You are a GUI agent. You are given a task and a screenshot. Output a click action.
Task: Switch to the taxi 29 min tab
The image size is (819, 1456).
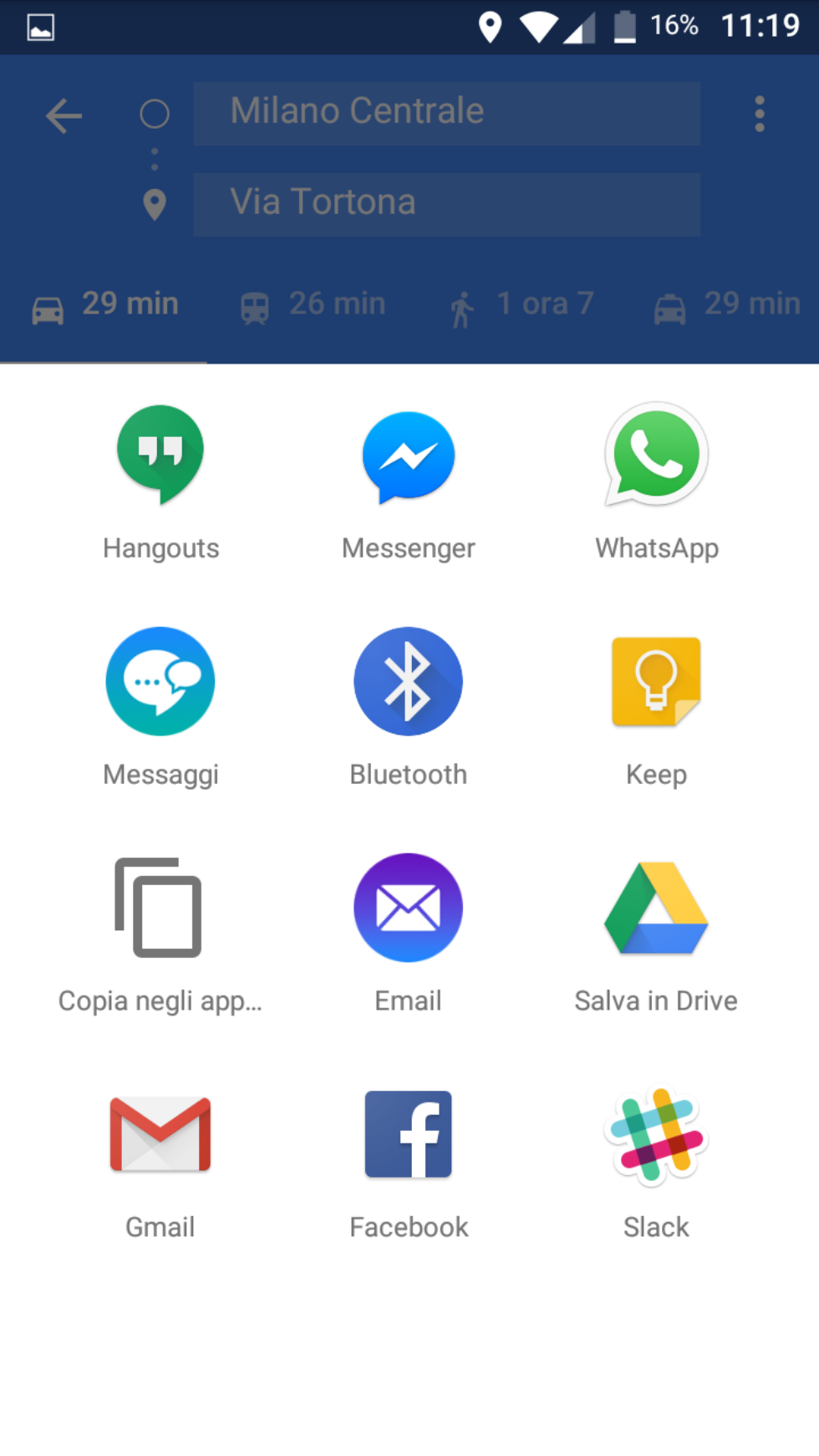727,305
